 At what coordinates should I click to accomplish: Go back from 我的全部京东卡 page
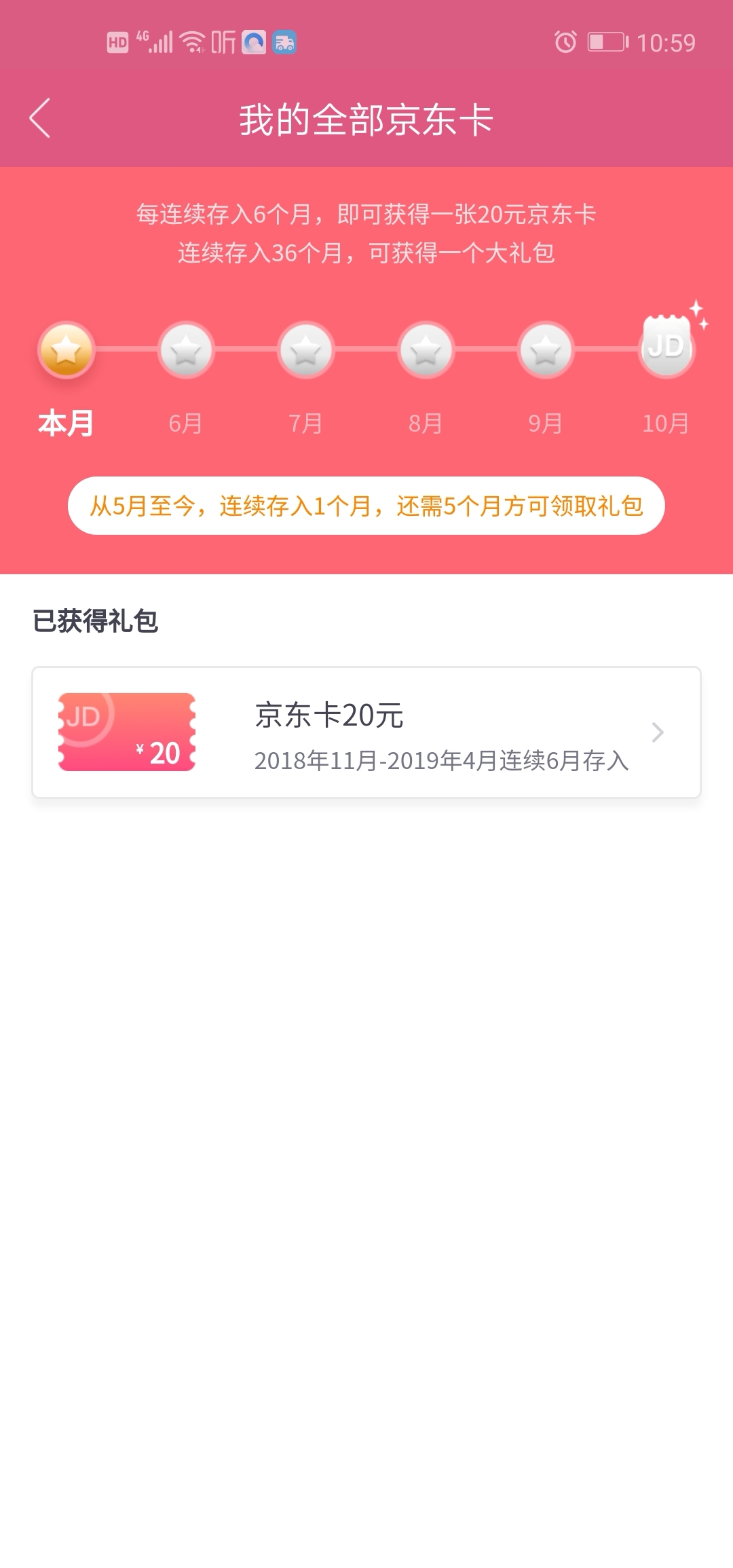tap(40, 119)
